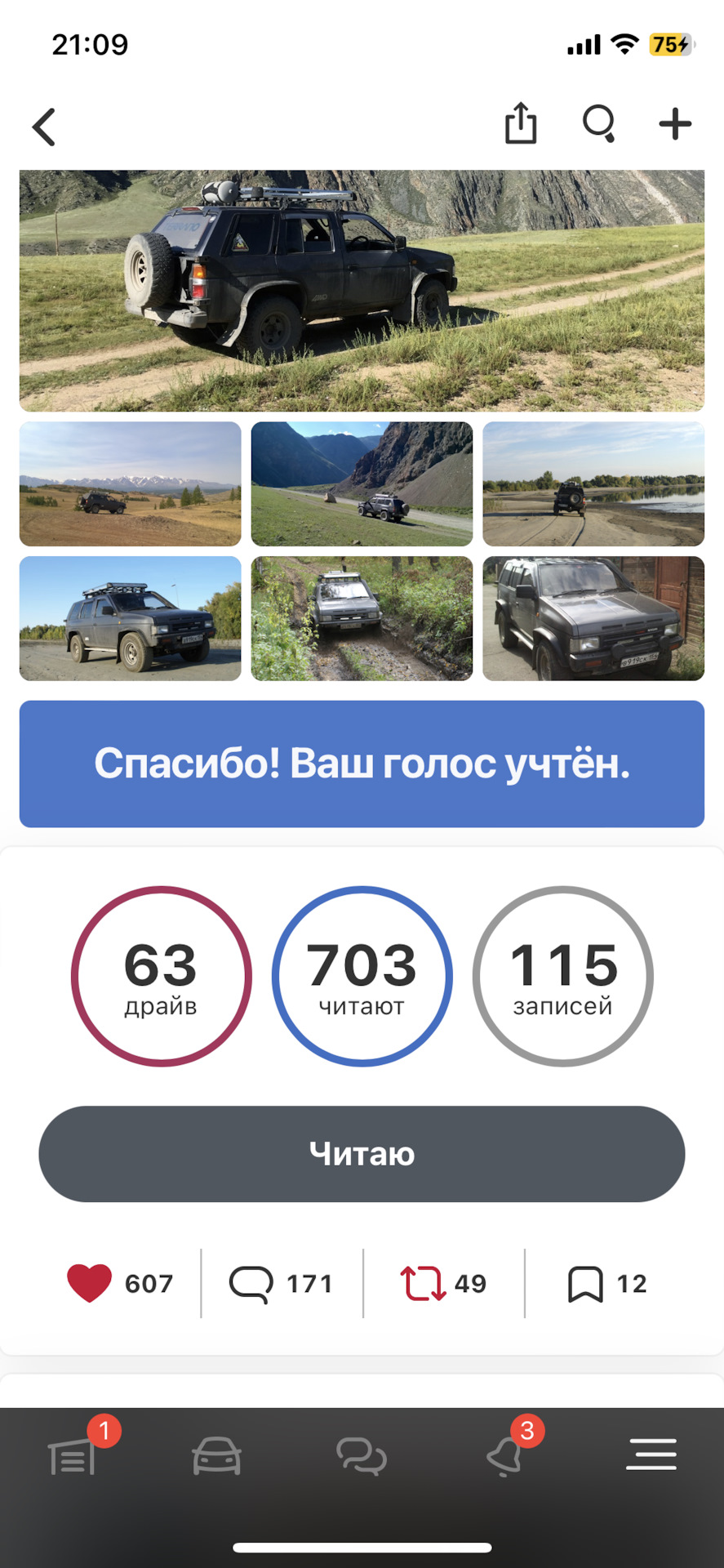The height and width of the screenshot is (1568, 724).
Task: Open the large main car photo
Action: pos(362,290)
